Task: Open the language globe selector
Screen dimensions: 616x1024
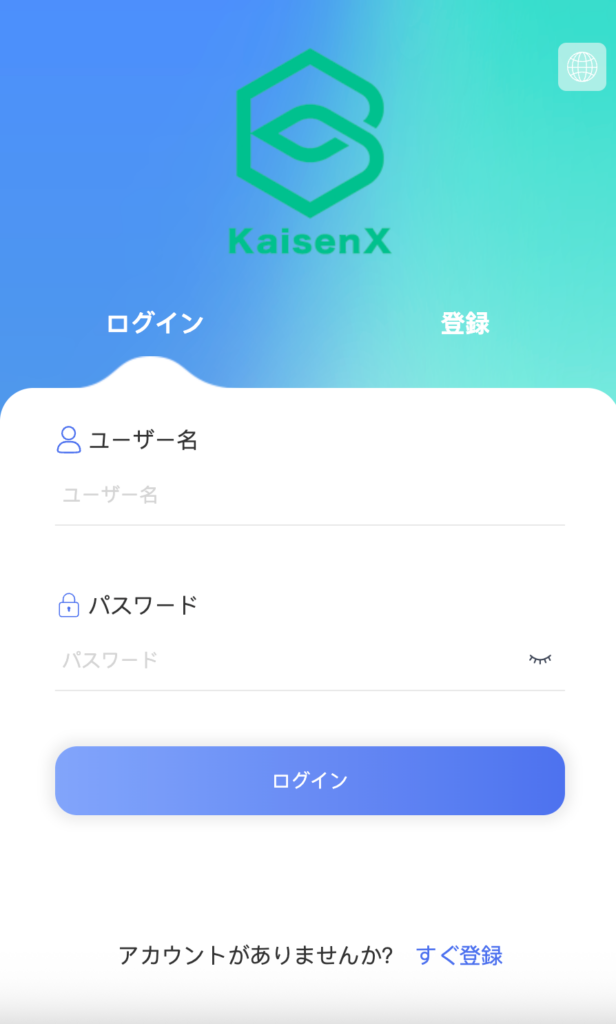Action: pyautogui.click(x=581, y=67)
